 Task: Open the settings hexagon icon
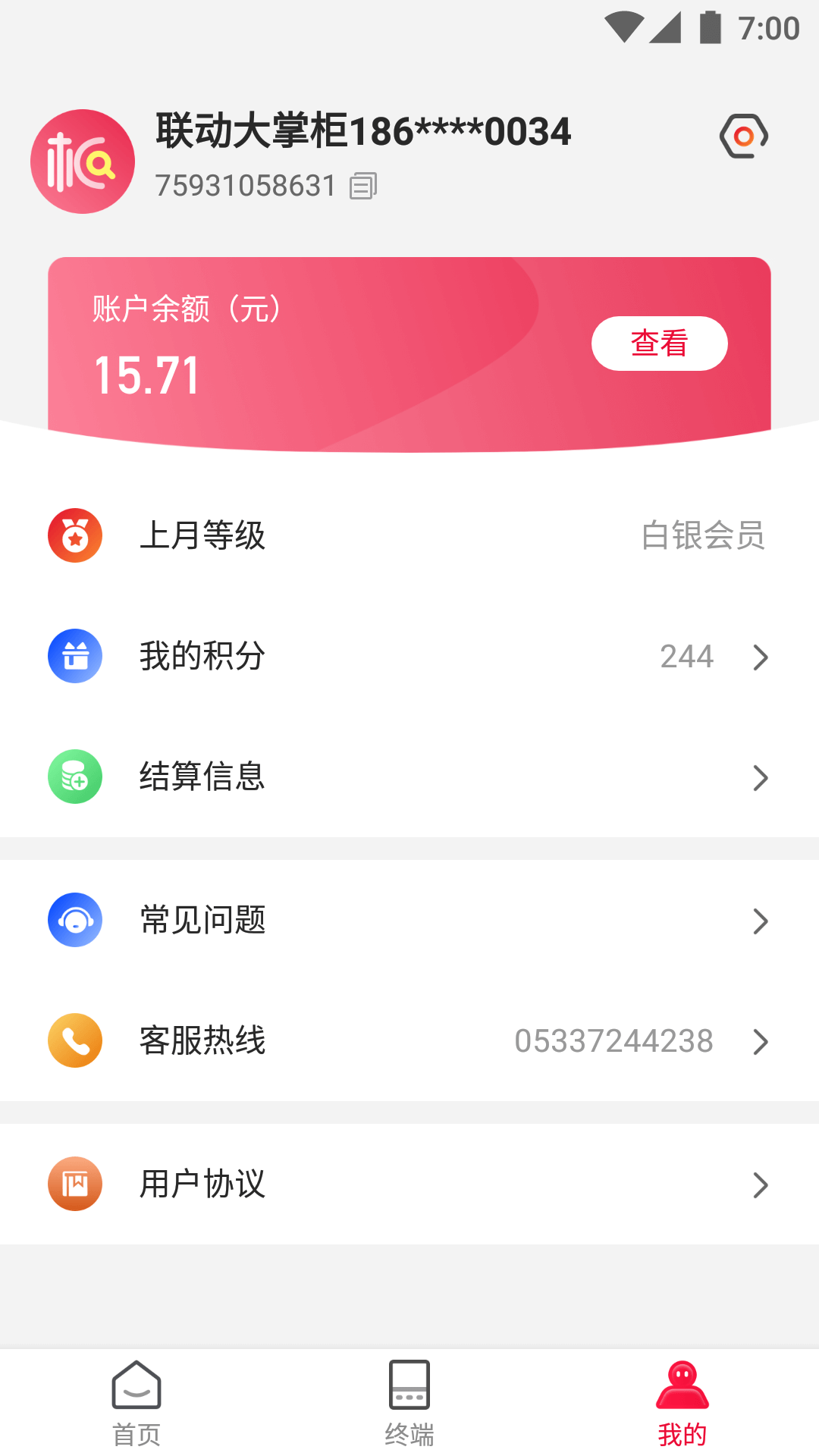[743, 136]
